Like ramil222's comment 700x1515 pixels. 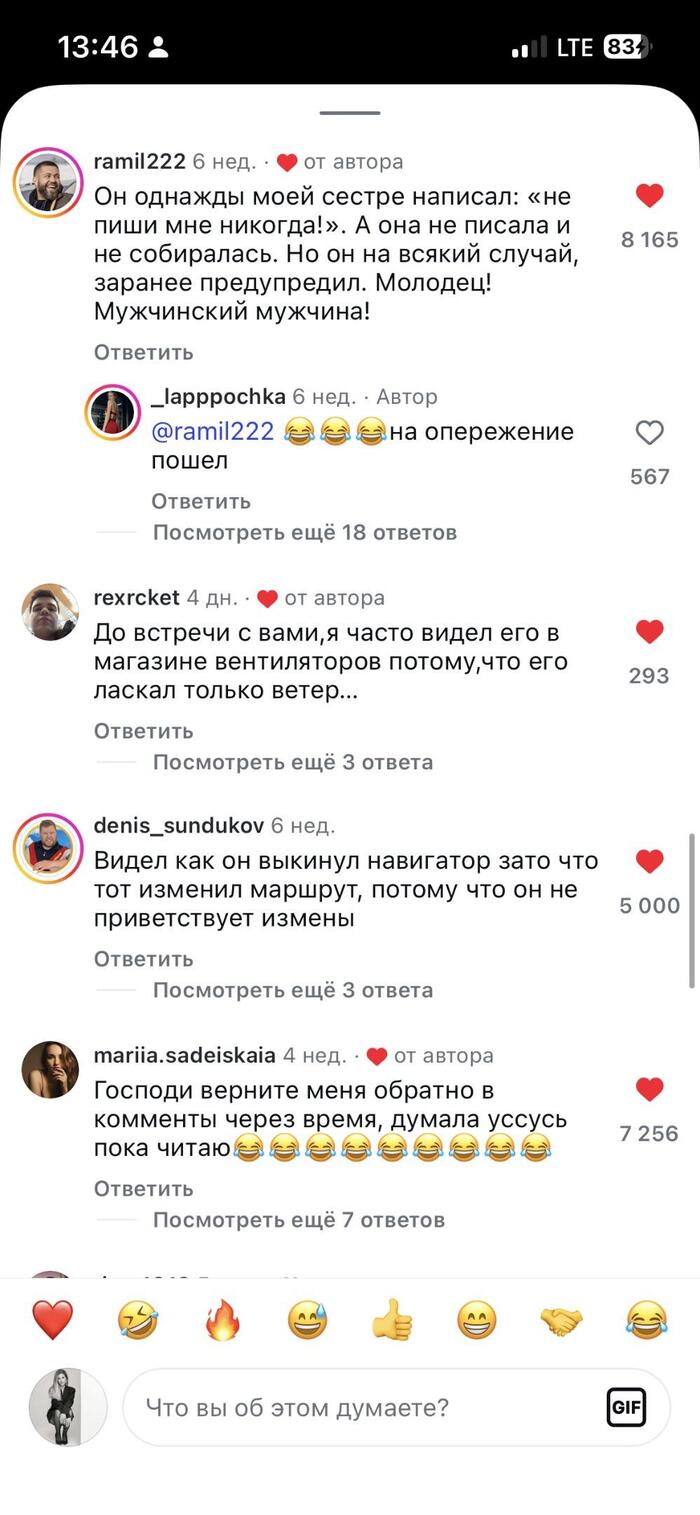649,196
